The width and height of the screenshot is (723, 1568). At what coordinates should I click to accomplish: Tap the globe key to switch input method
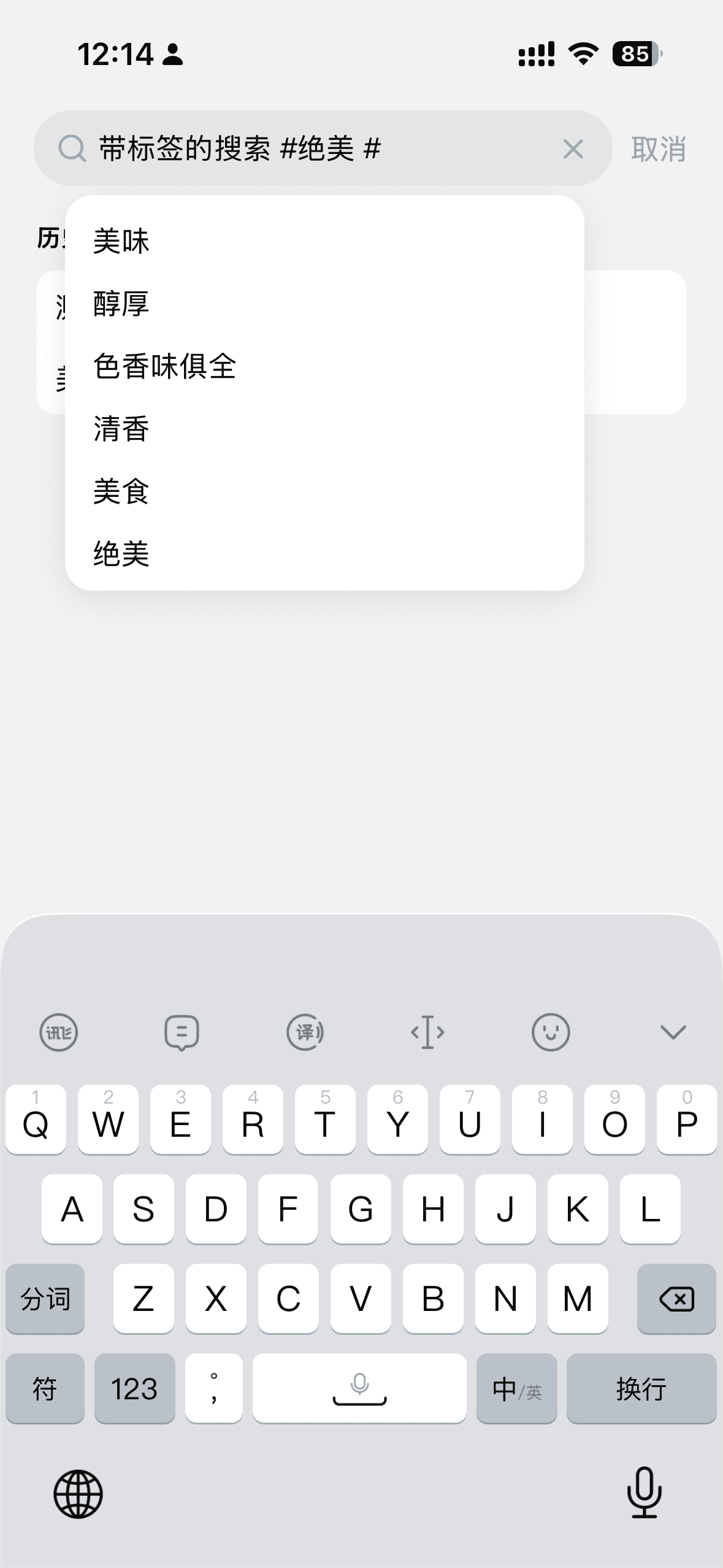(x=78, y=1494)
